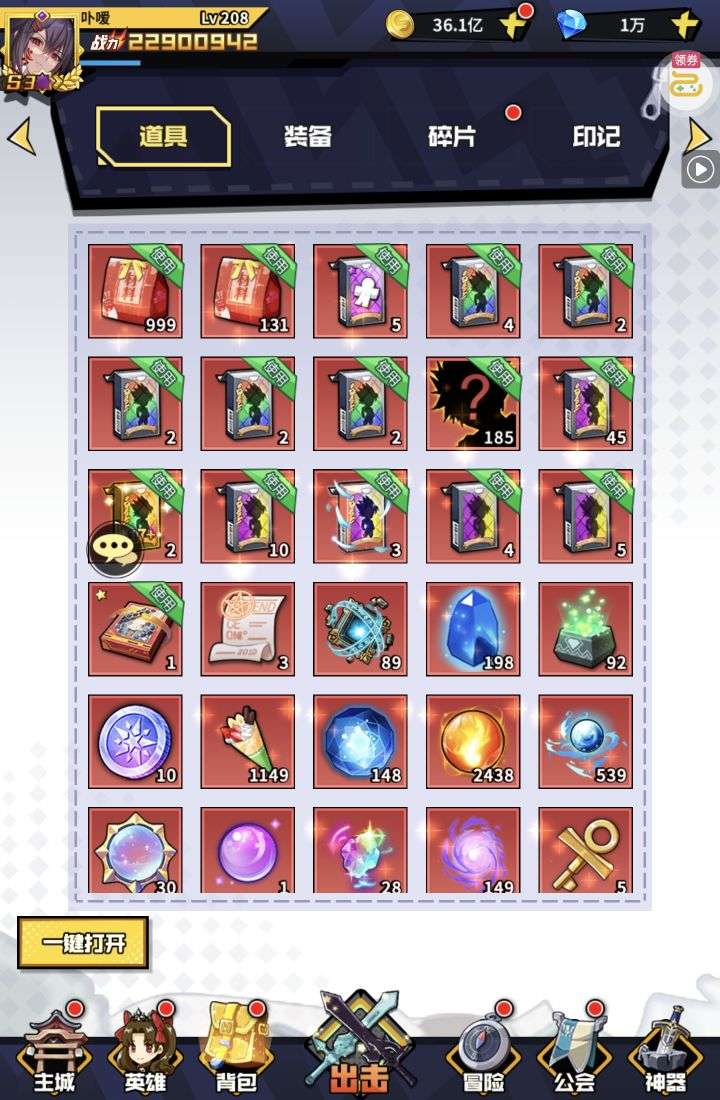720x1100 pixels.
Task: Switch to the 碎片 tab
Action: click(x=452, y=137)
